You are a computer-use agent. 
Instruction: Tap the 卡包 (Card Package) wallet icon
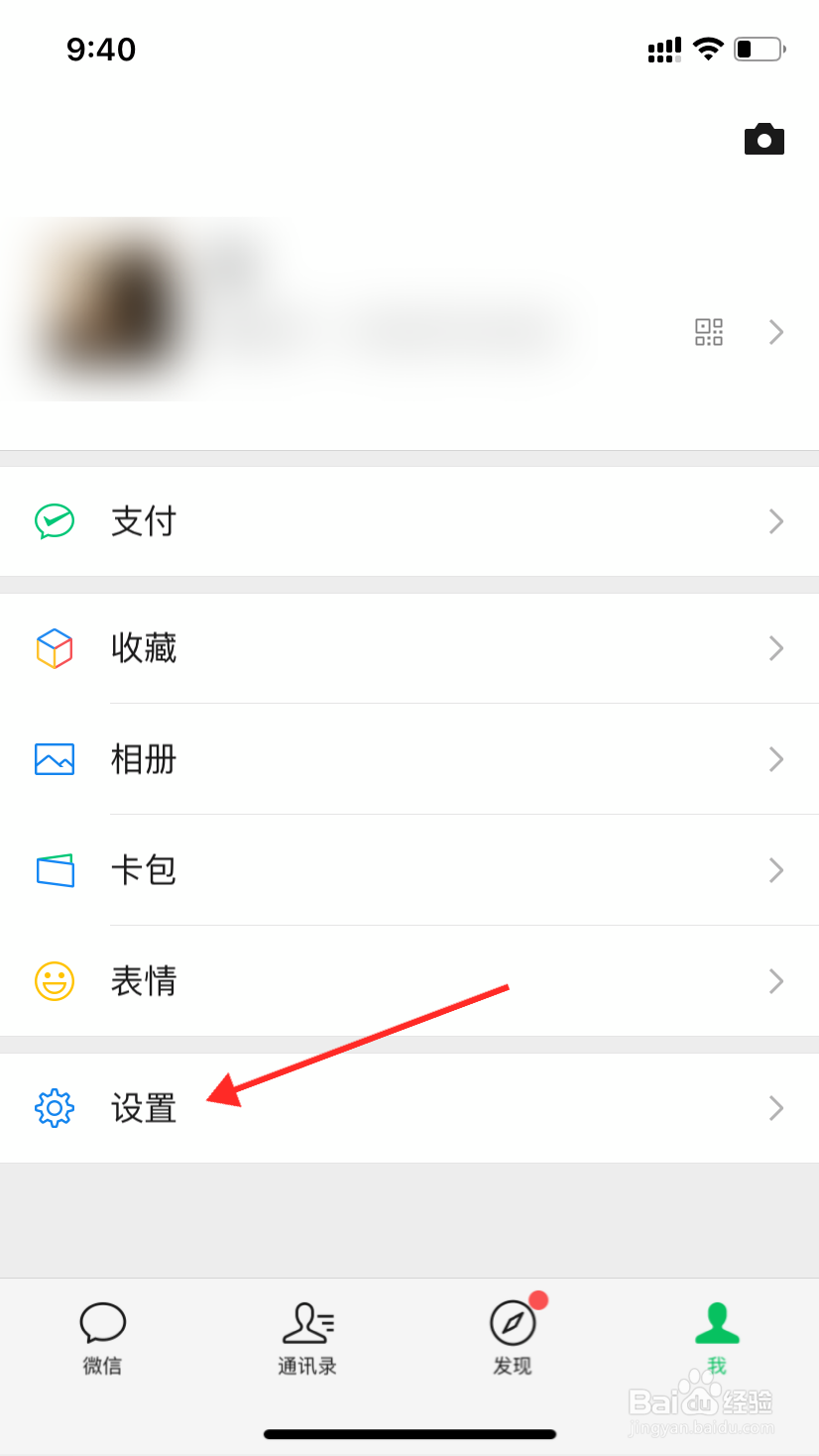pyautogui.click(x=55, y=870)
